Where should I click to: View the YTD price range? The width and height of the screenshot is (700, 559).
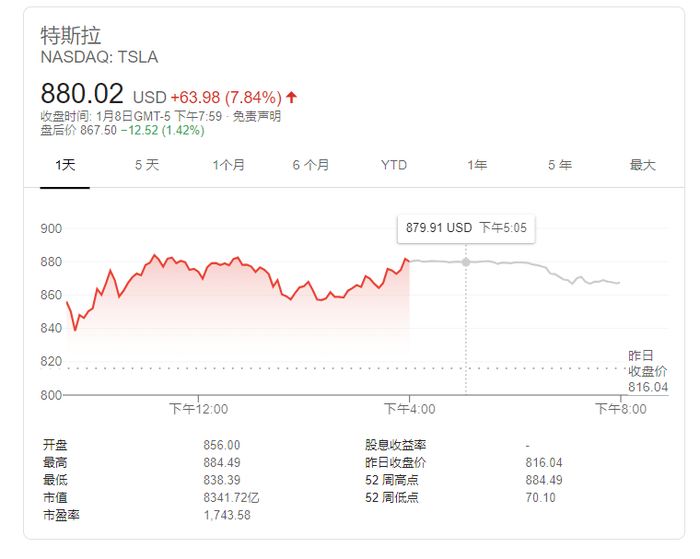394,165
